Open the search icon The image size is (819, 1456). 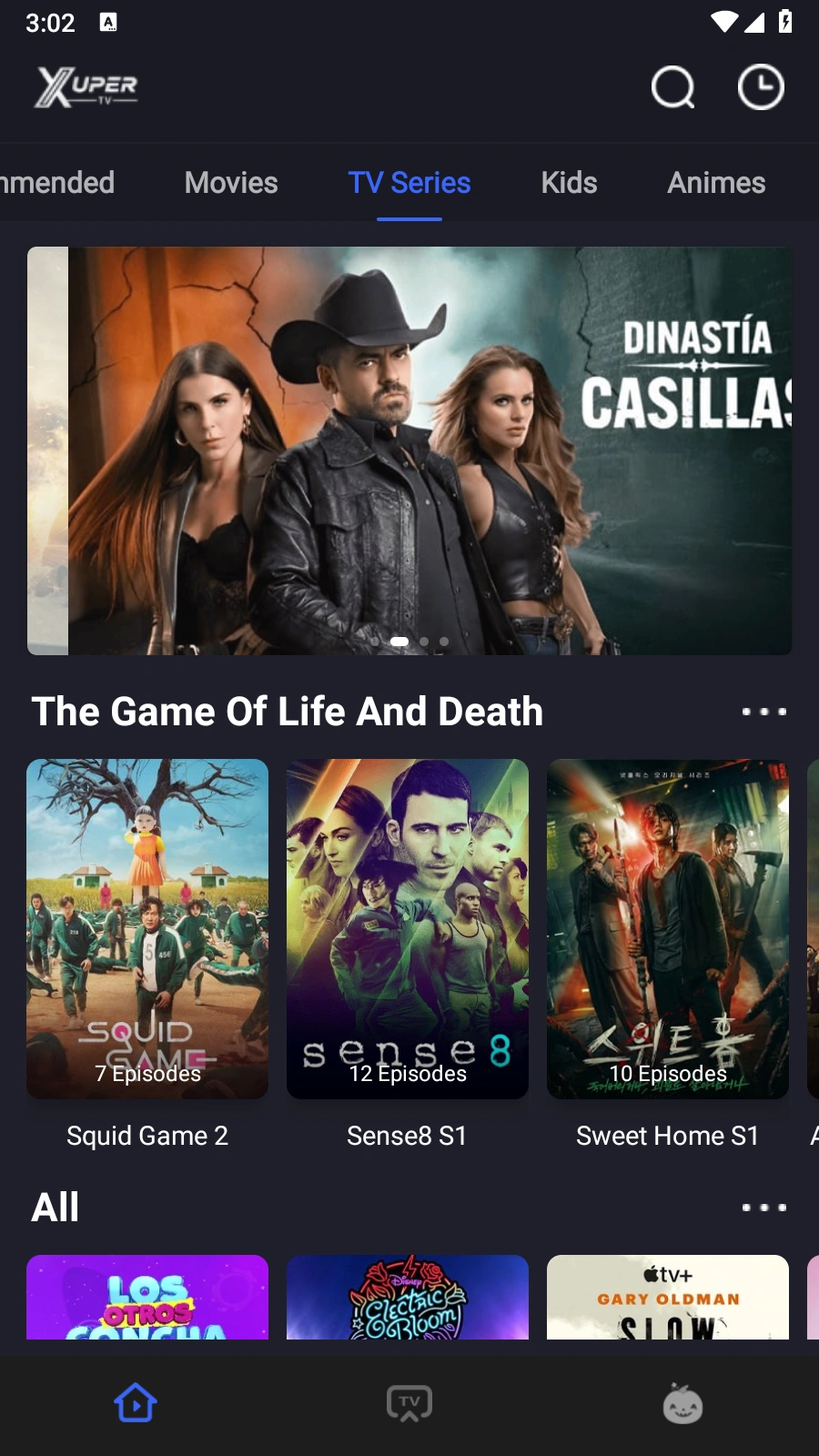tap(672, 87)
